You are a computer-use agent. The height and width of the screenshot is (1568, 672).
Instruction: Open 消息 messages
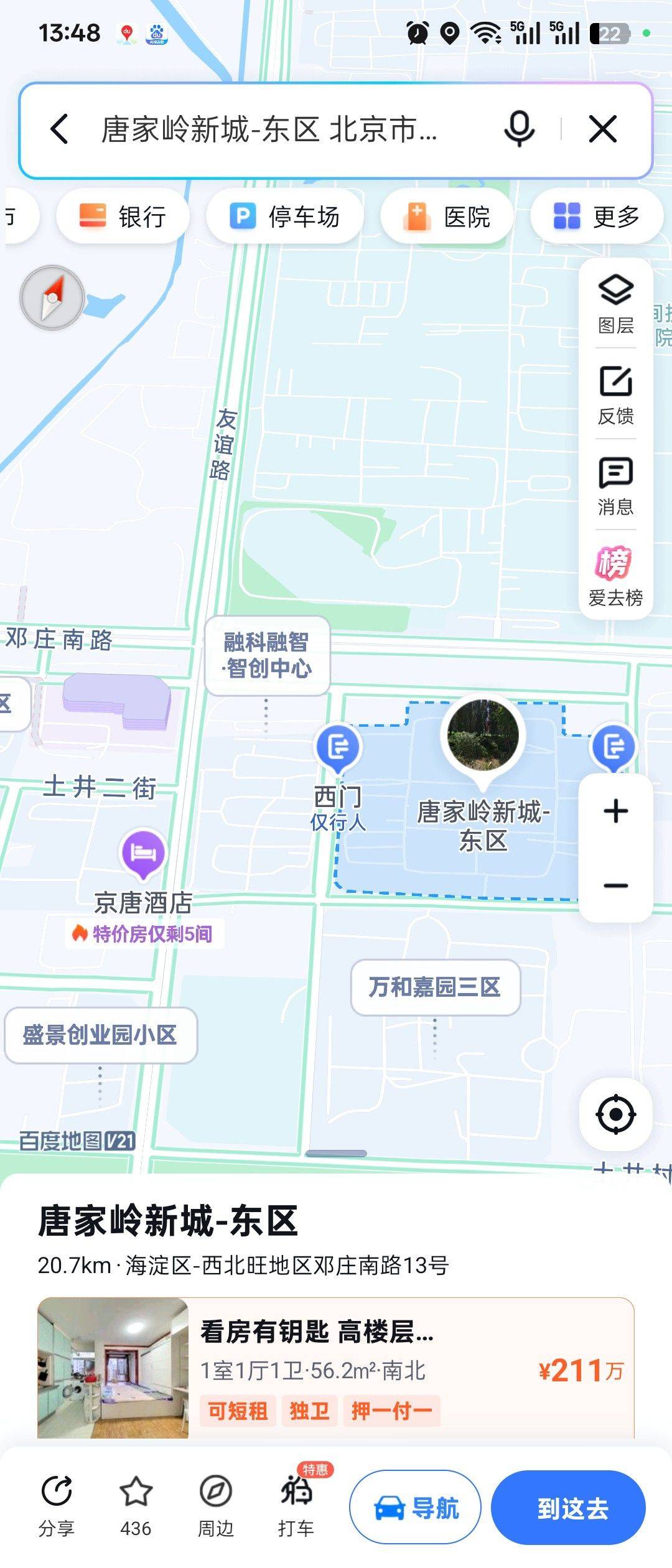click(x=616, y=486)
